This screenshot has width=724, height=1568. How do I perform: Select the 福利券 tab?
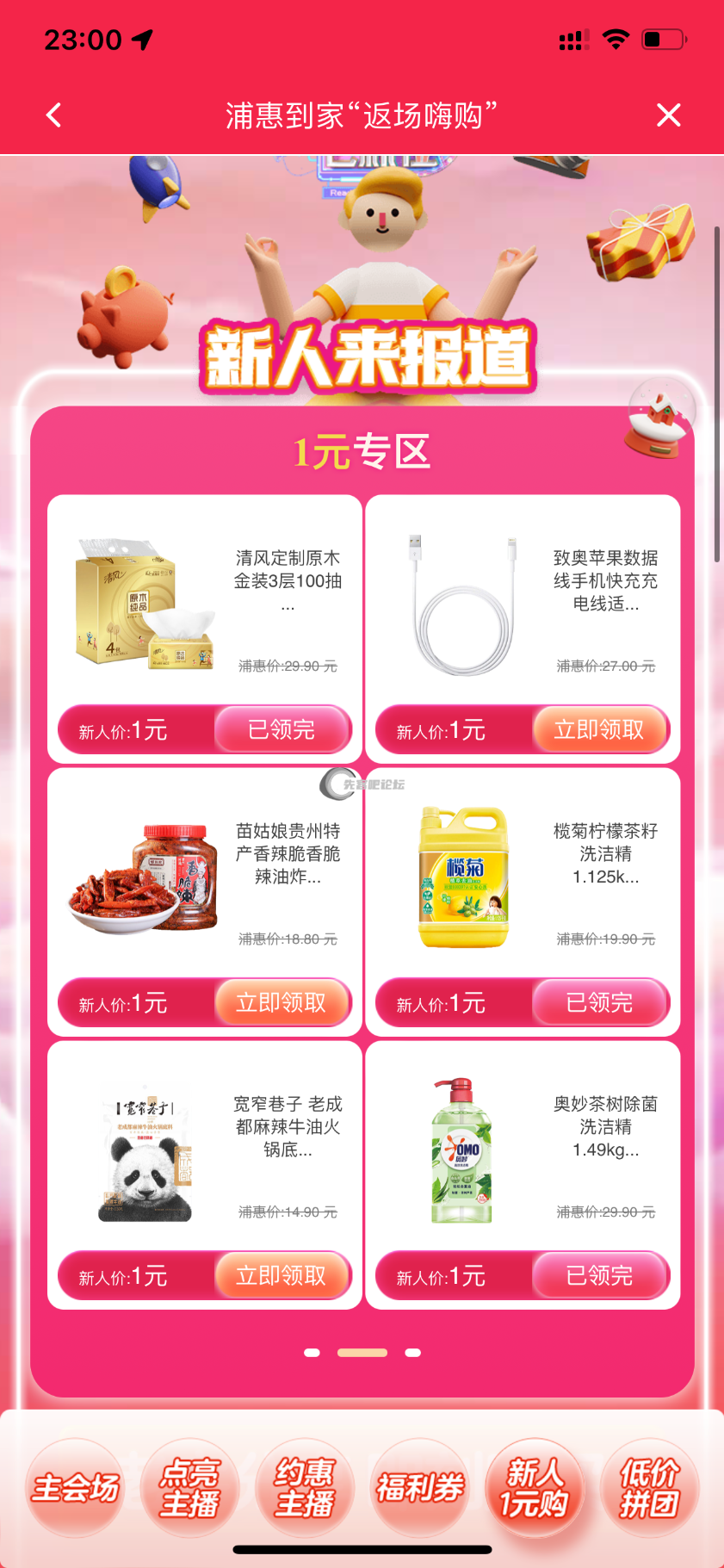420,1488
